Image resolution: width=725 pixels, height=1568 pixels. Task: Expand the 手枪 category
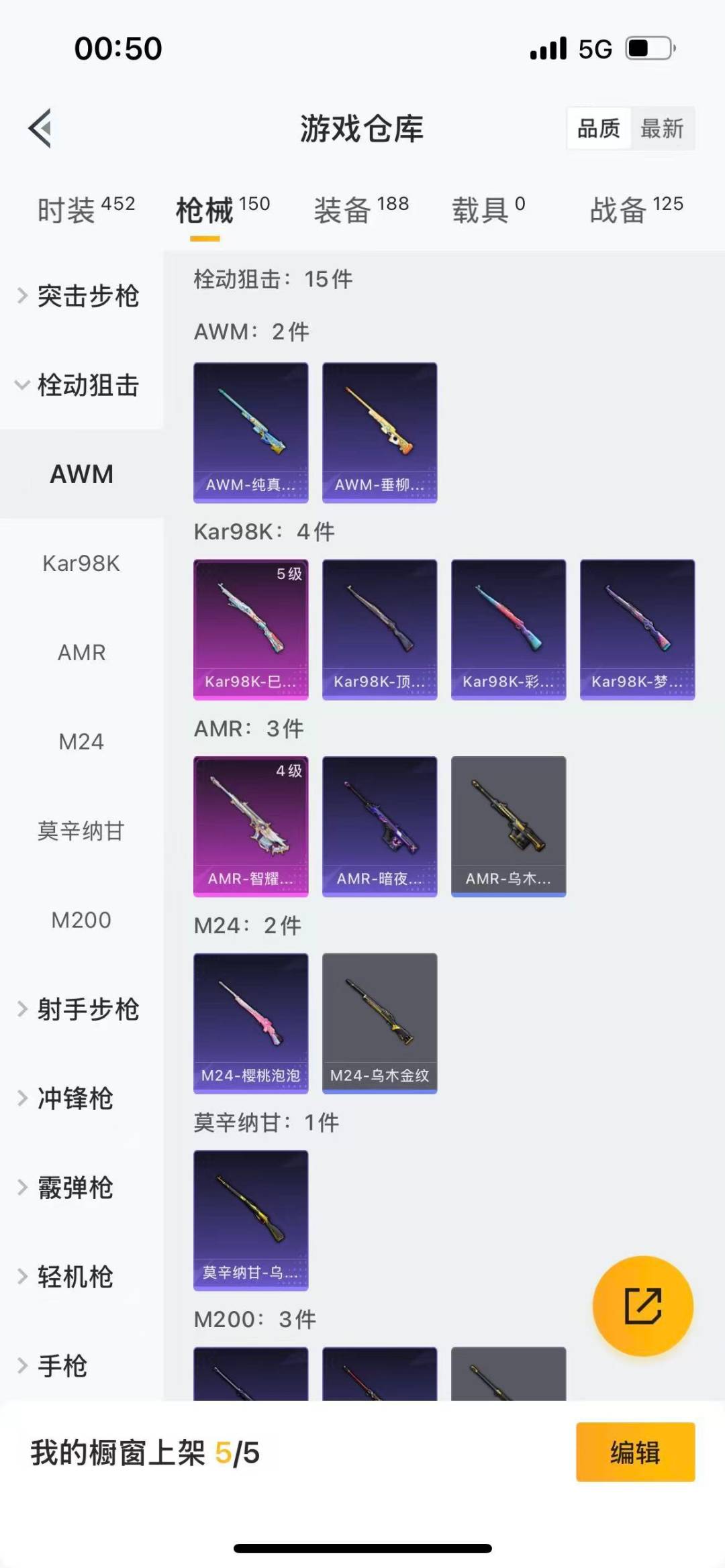(x=60, y=1366)
